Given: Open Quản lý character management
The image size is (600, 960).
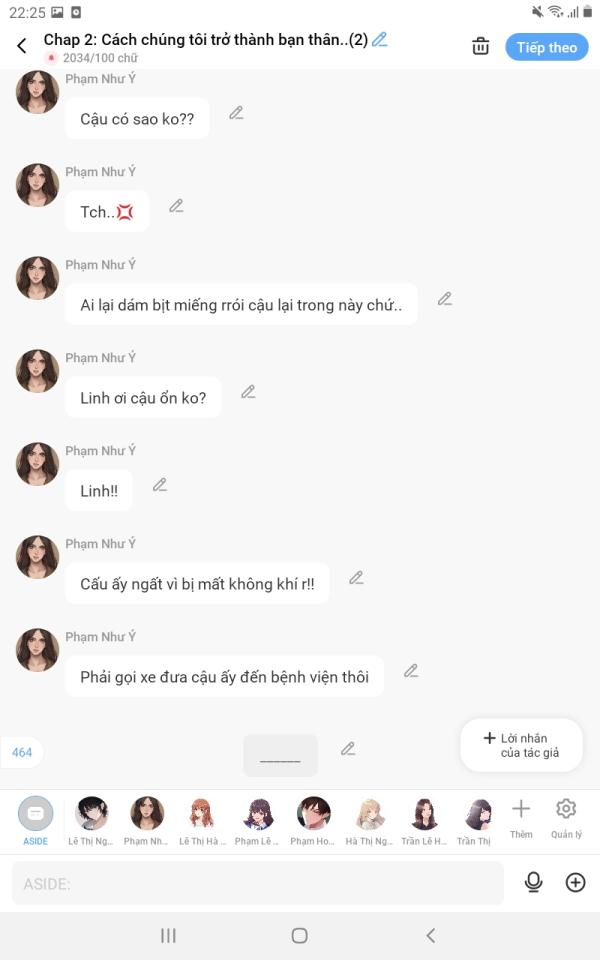Looking at the screenshot, I should [x=566, y=815].
